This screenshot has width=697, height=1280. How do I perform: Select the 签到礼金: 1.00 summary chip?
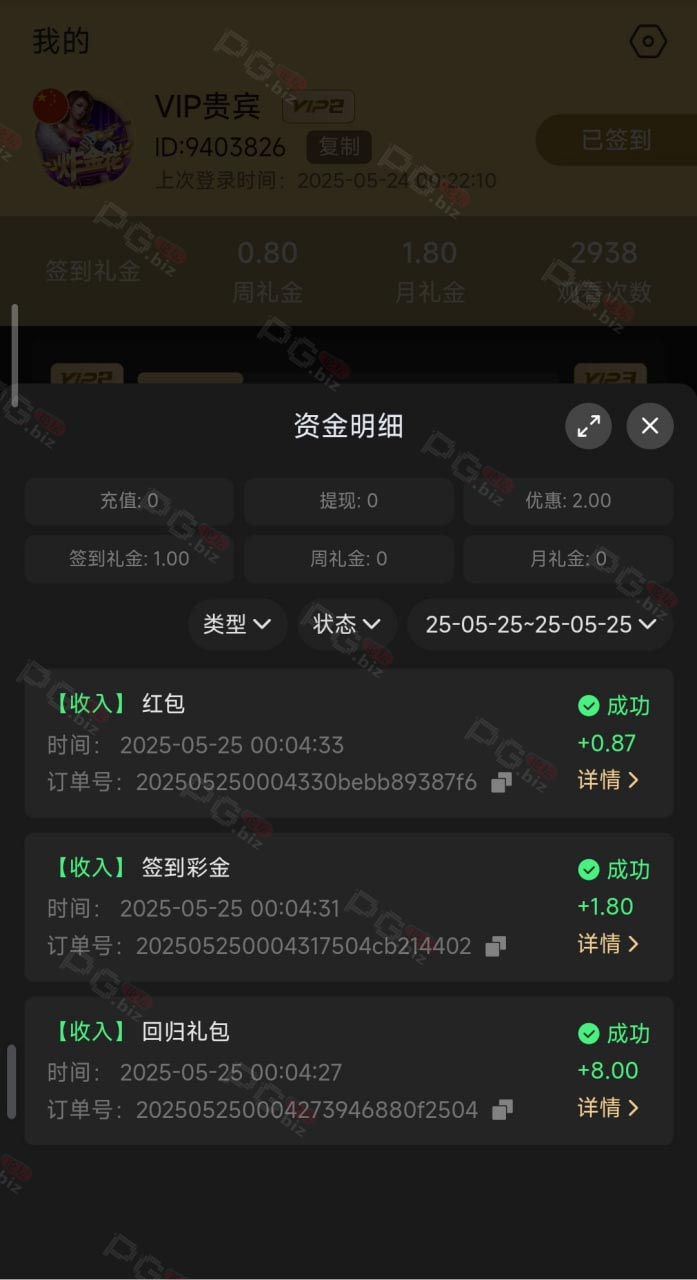click(x=129, y=559)
